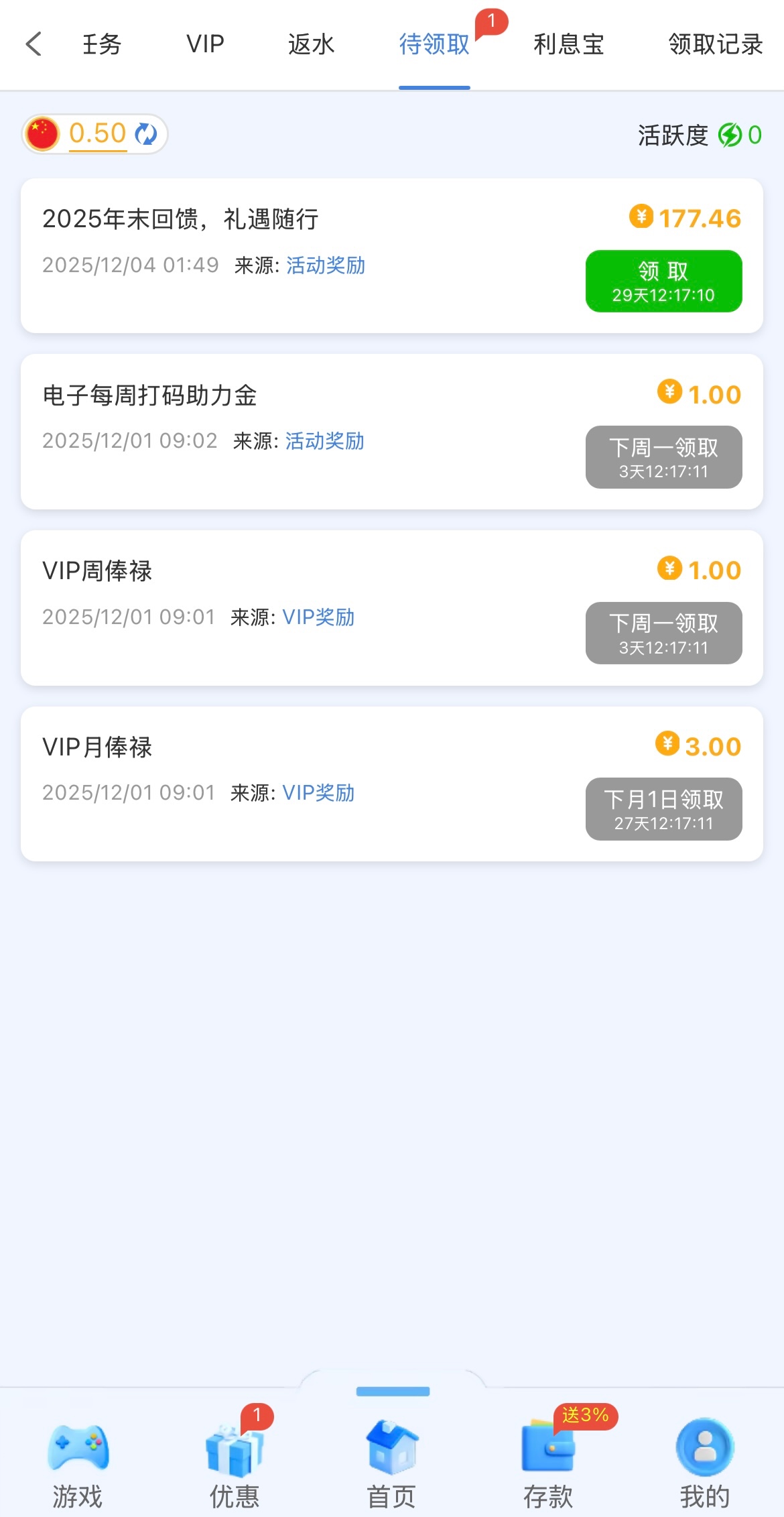Viewport: 784px width, 1517px height.
Task: Refresh the 0.50 balance
Action: tap(146, 134)
